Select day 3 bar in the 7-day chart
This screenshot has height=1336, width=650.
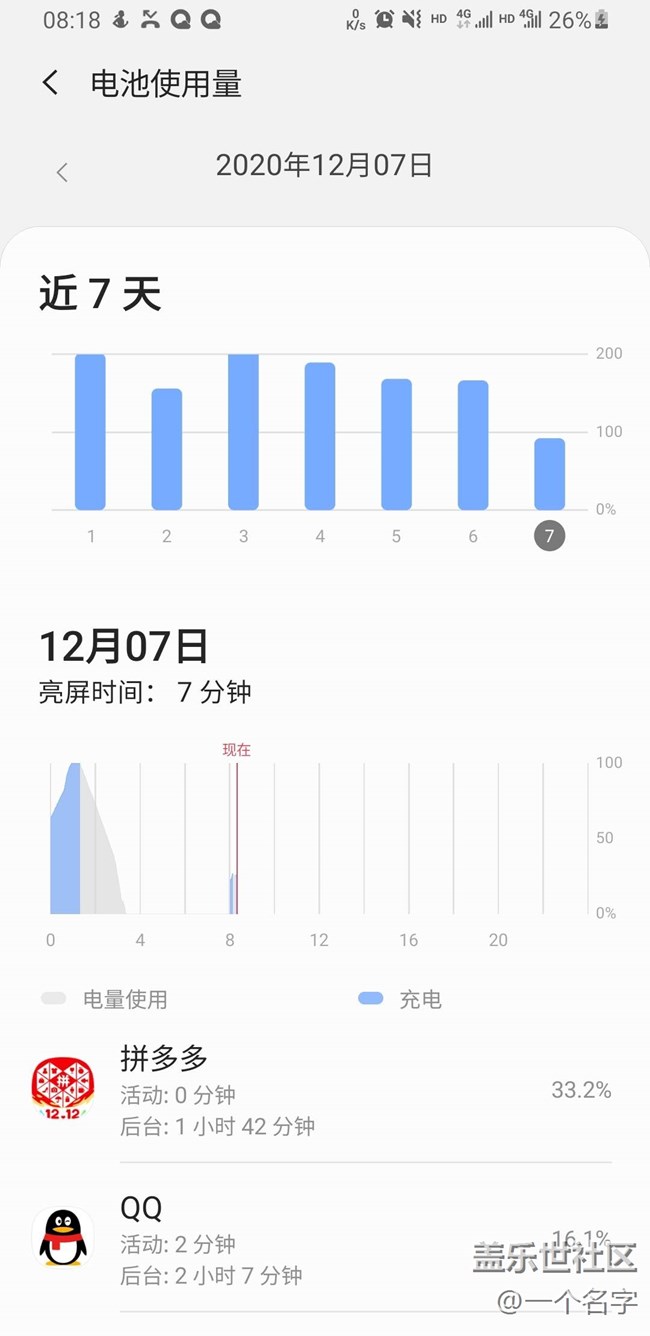click(x=243, y=432)
